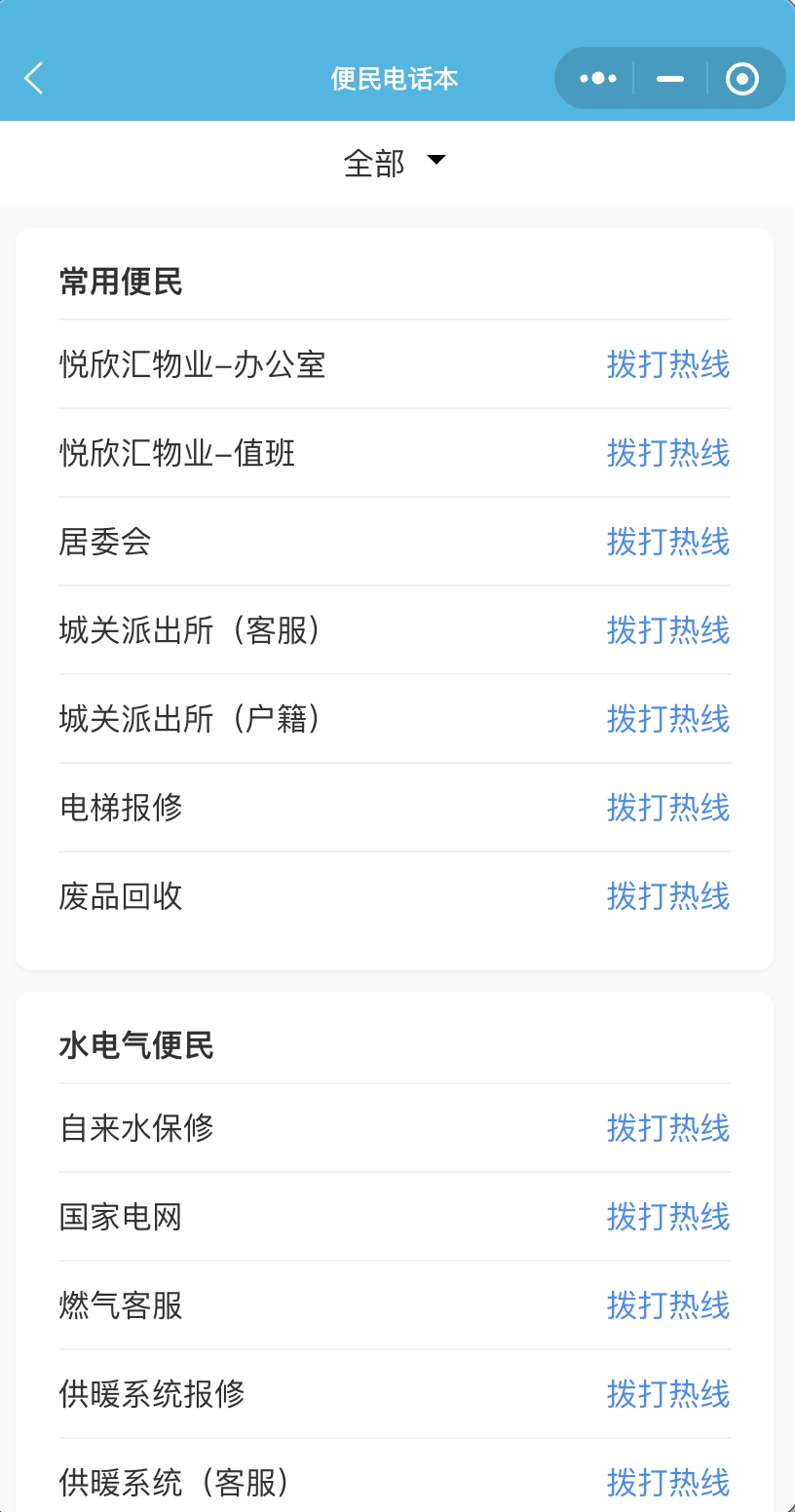Call the 悦欣汇物业-办公室 hotline
This screenshot has width=795, height=1512.
[667, 364]
